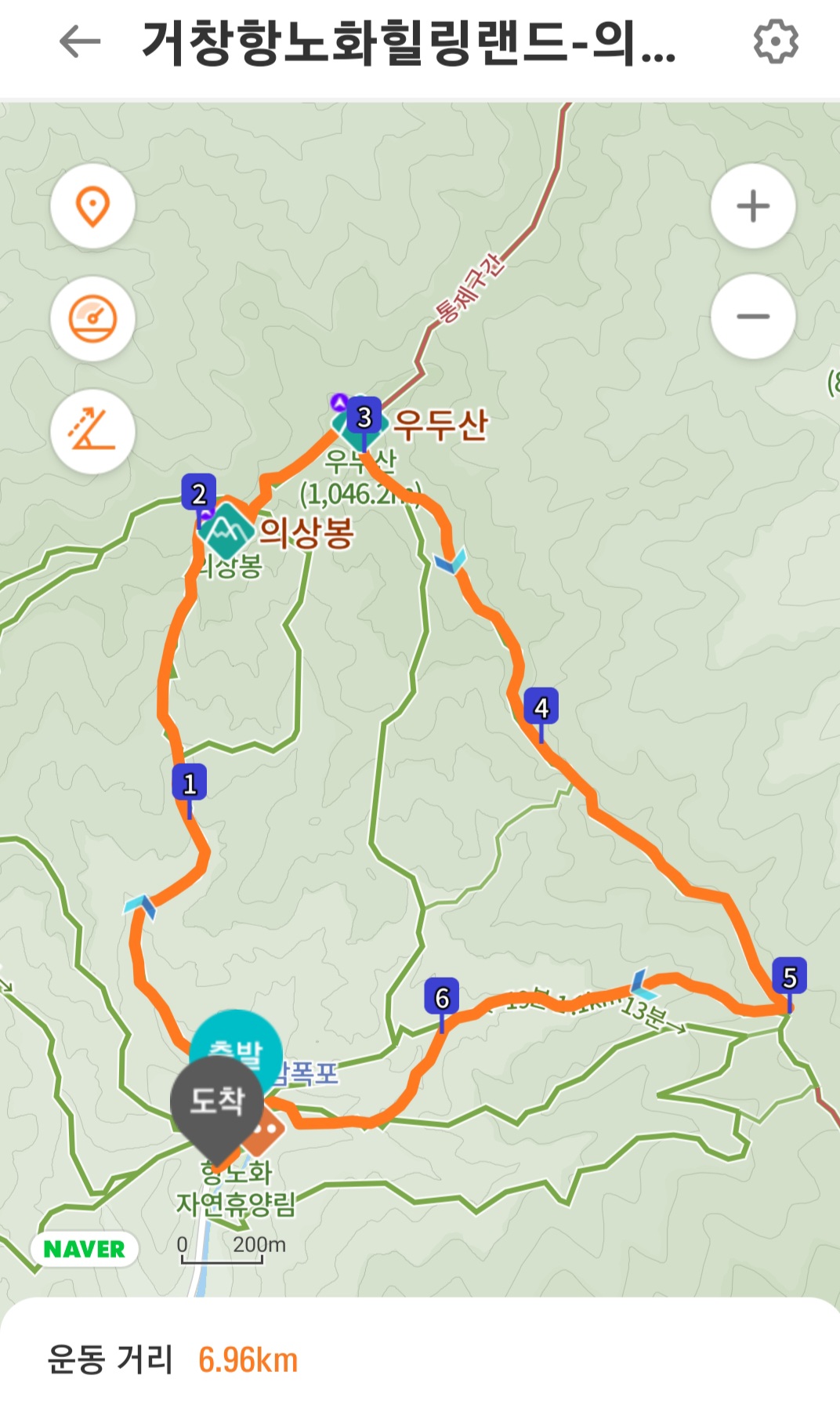Tap the 의상봉 peak icon
Viewport: 840px width, 1419px height.
(226, 532)
